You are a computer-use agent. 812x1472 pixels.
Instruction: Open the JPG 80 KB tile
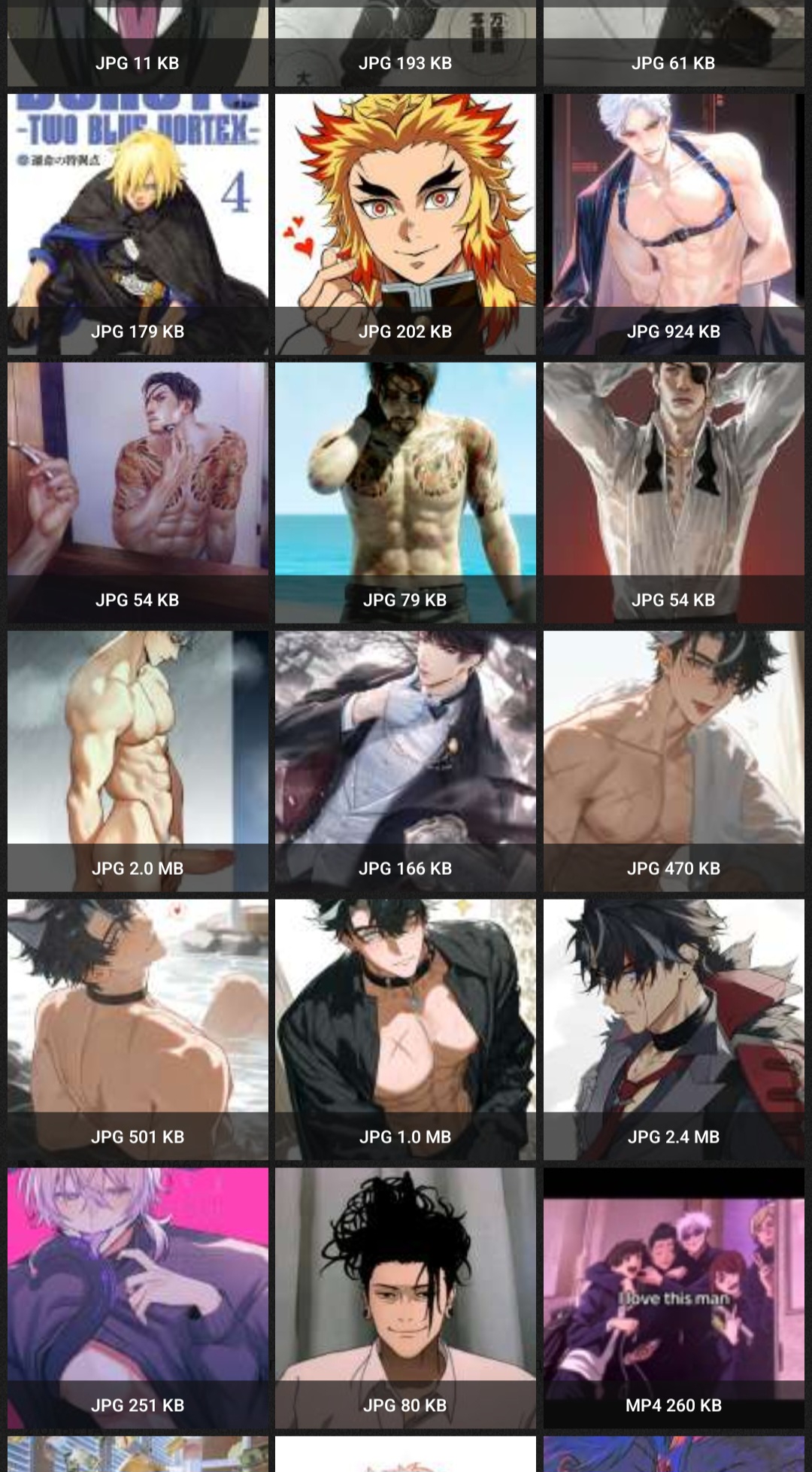[405, 1298]
